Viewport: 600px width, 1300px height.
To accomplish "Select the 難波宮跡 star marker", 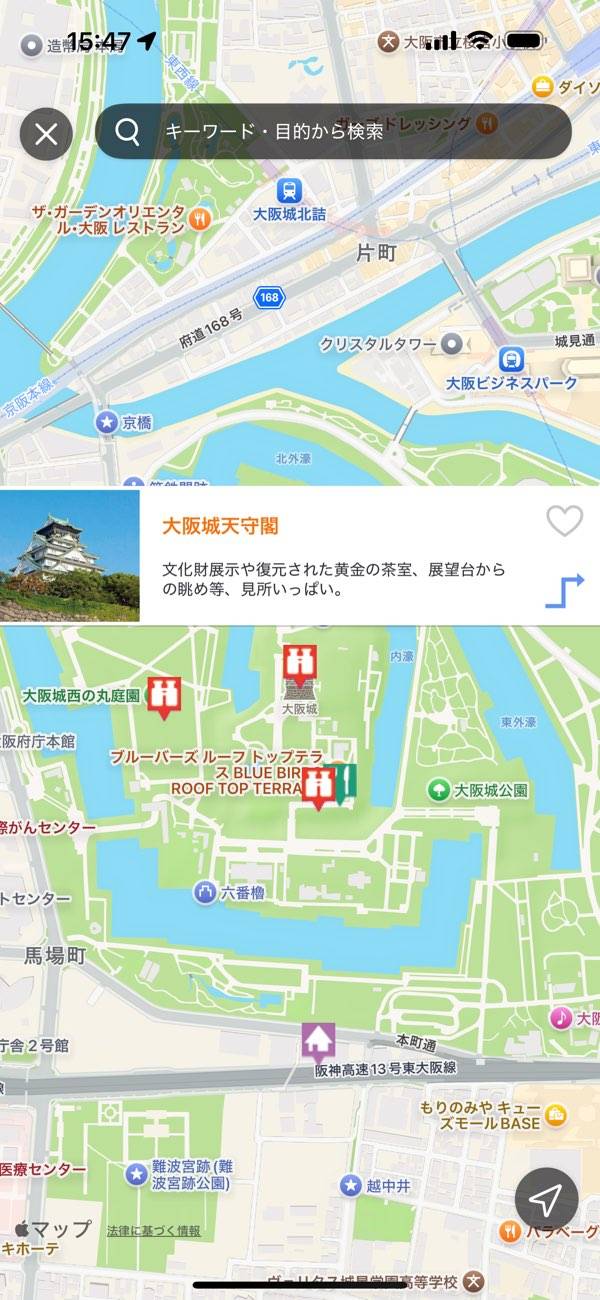I will click(x=136, y=1173).
